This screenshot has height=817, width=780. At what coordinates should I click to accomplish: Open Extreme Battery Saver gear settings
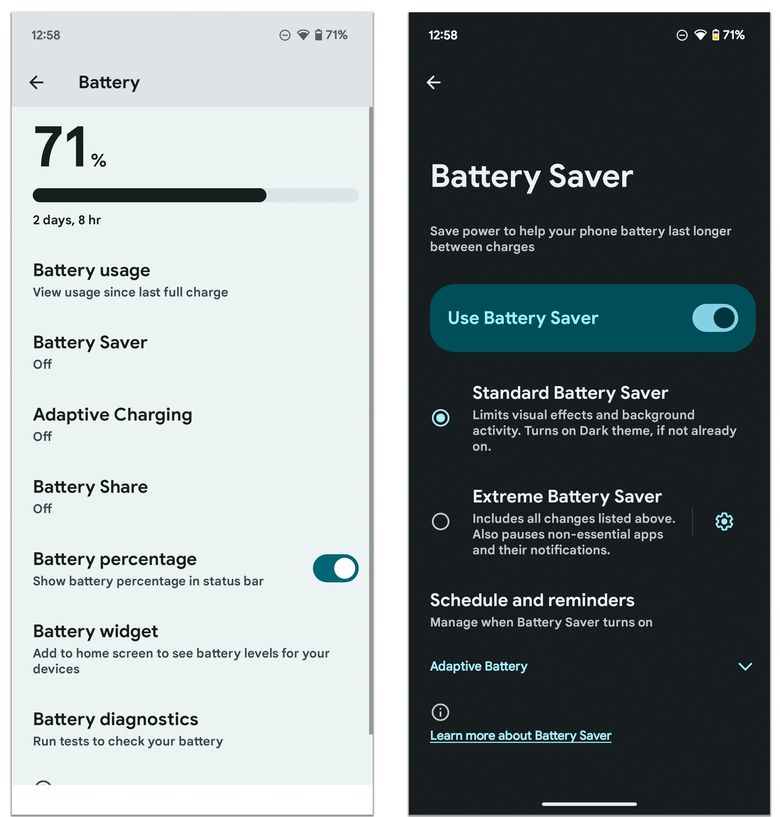724,521
